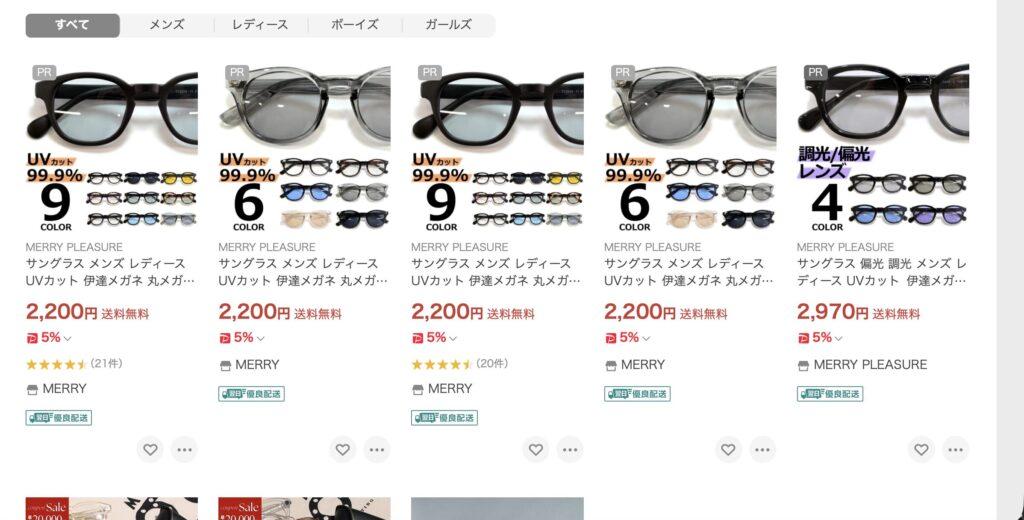Open more options for the 20件 reviews item
Screen dimensions: 1024x520
[x=569, y=450]
